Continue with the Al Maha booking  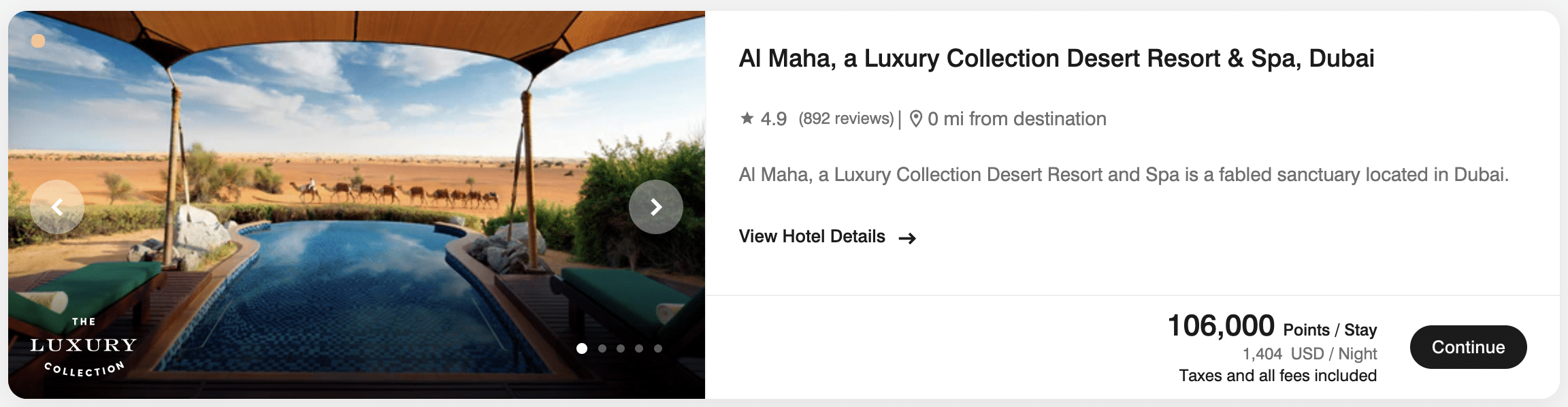click(x=1468, y=347)
